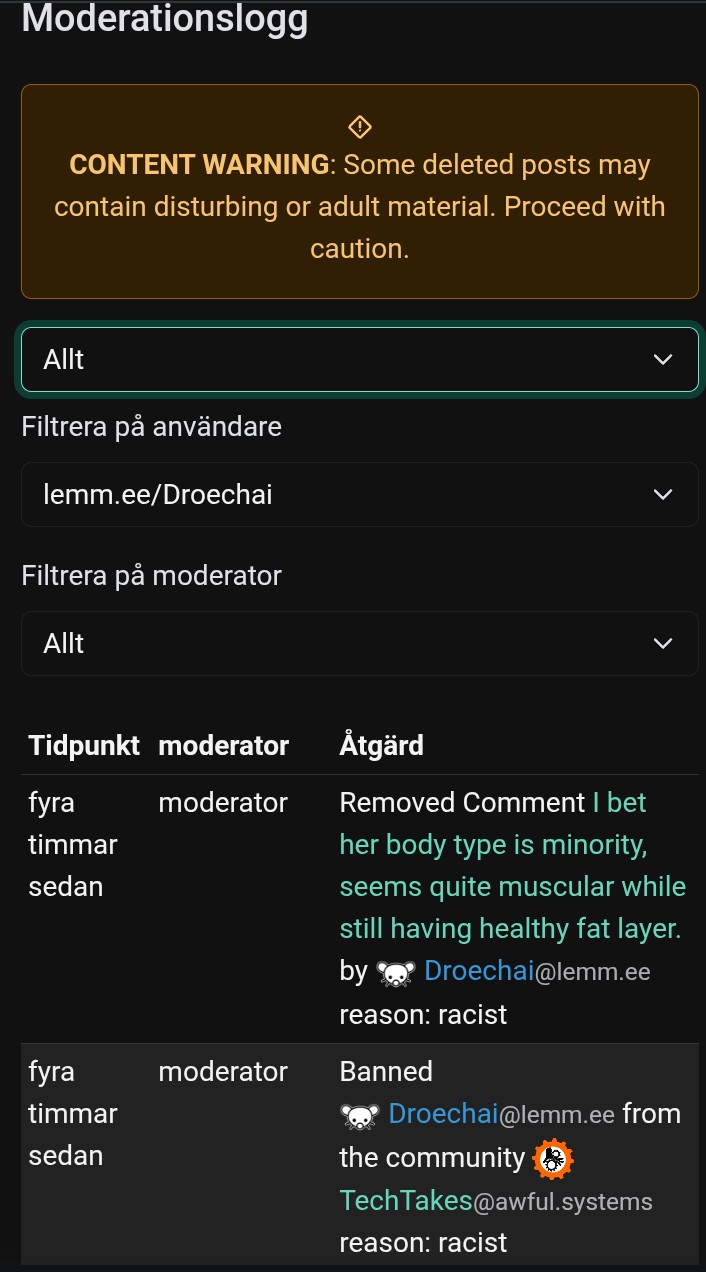Open the action type dropdown showing Allt
The height and width of the screenshot is (1272, 706).
click(359, 359)
